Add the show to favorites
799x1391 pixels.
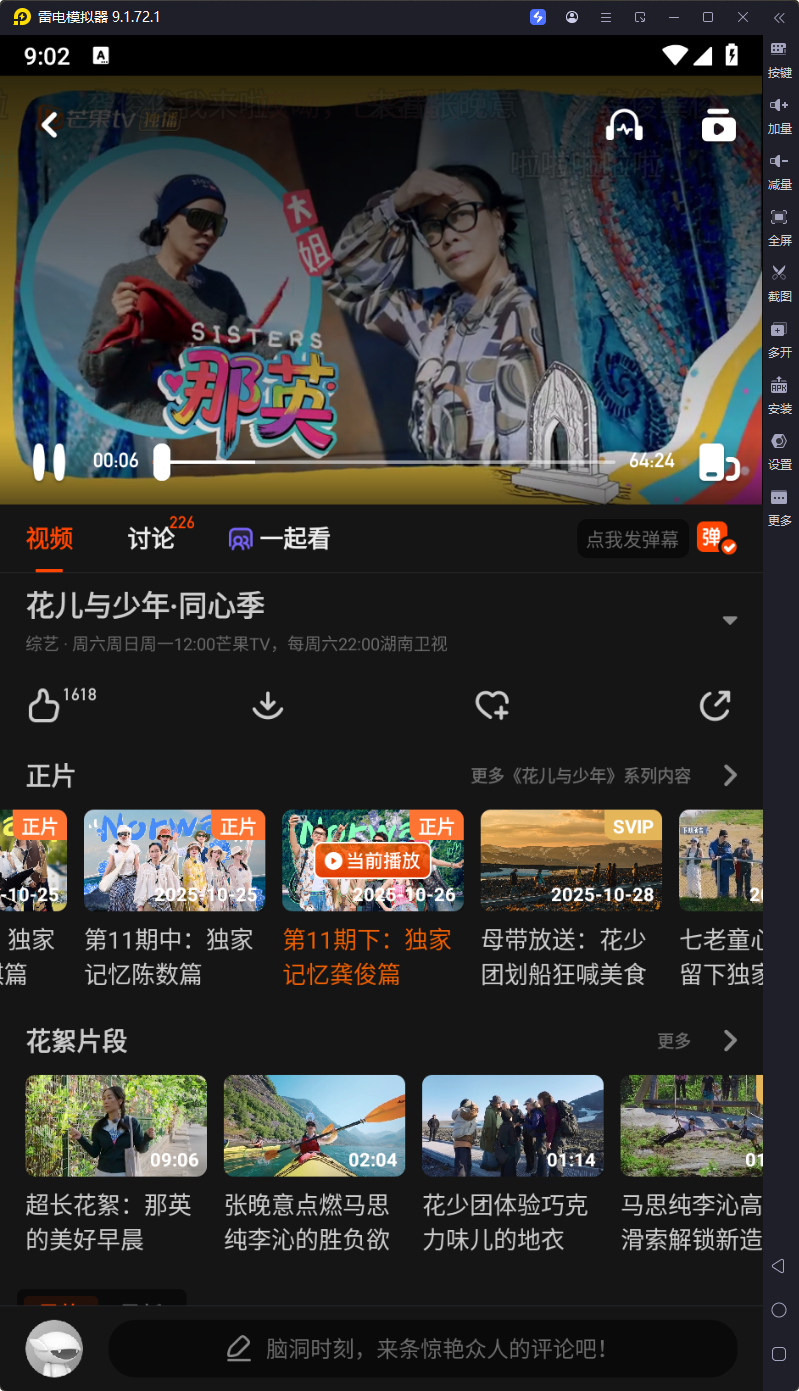pyautogui.click(x=491, y=705)
